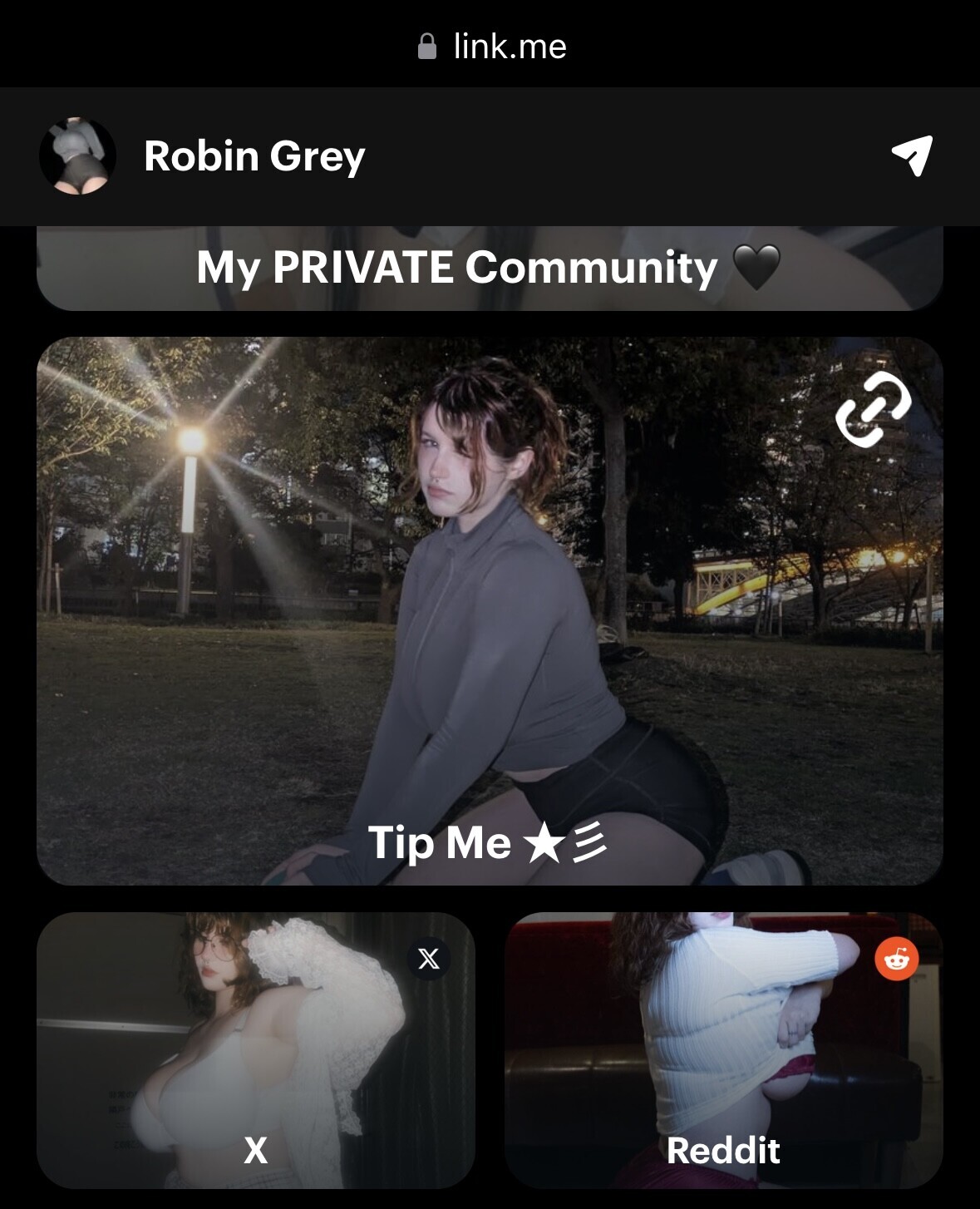Open the X profile card
The image size is (980, 1209).
(255, 1049)
